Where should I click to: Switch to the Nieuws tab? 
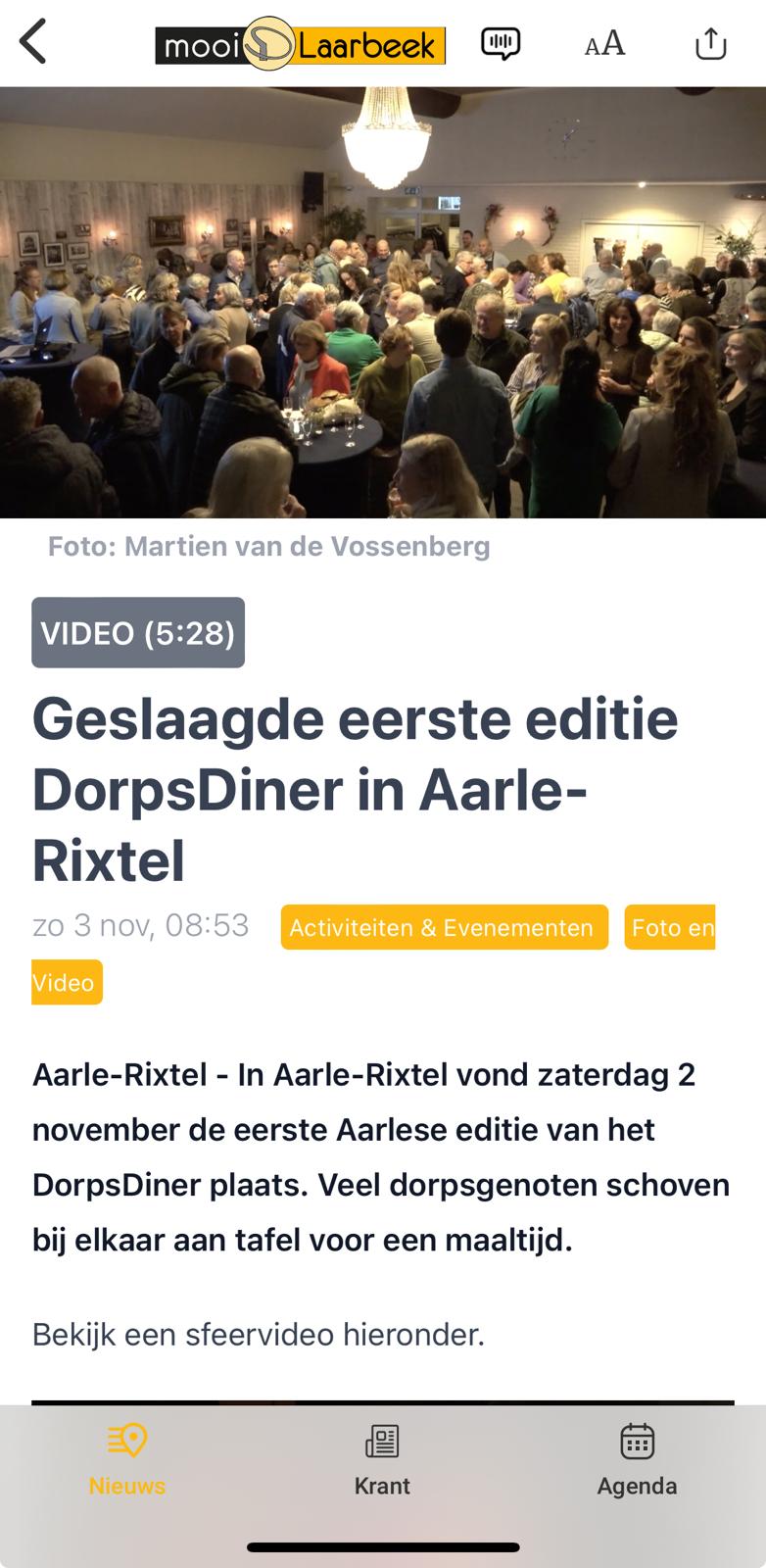click(x=127, y=1459)
